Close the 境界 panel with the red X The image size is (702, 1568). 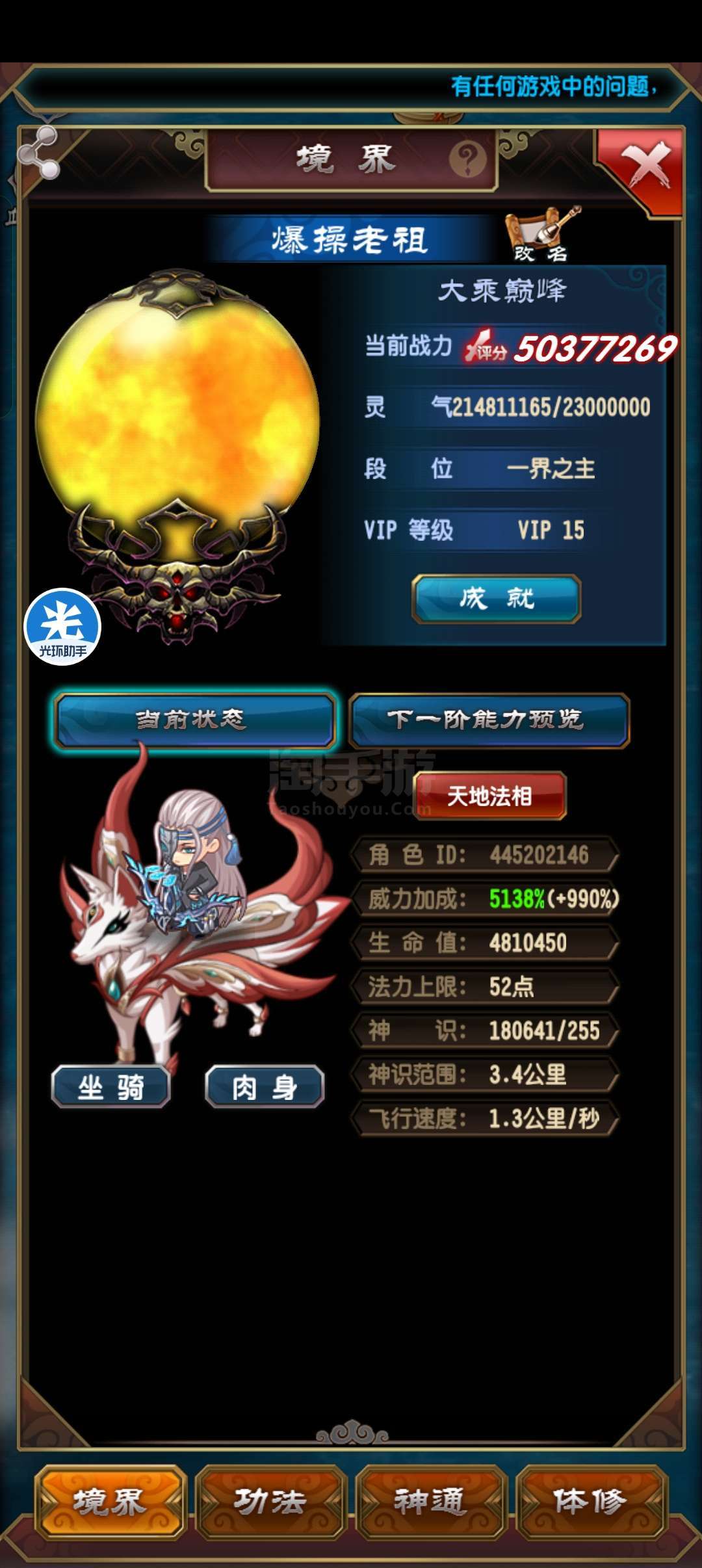pos(643,168)
